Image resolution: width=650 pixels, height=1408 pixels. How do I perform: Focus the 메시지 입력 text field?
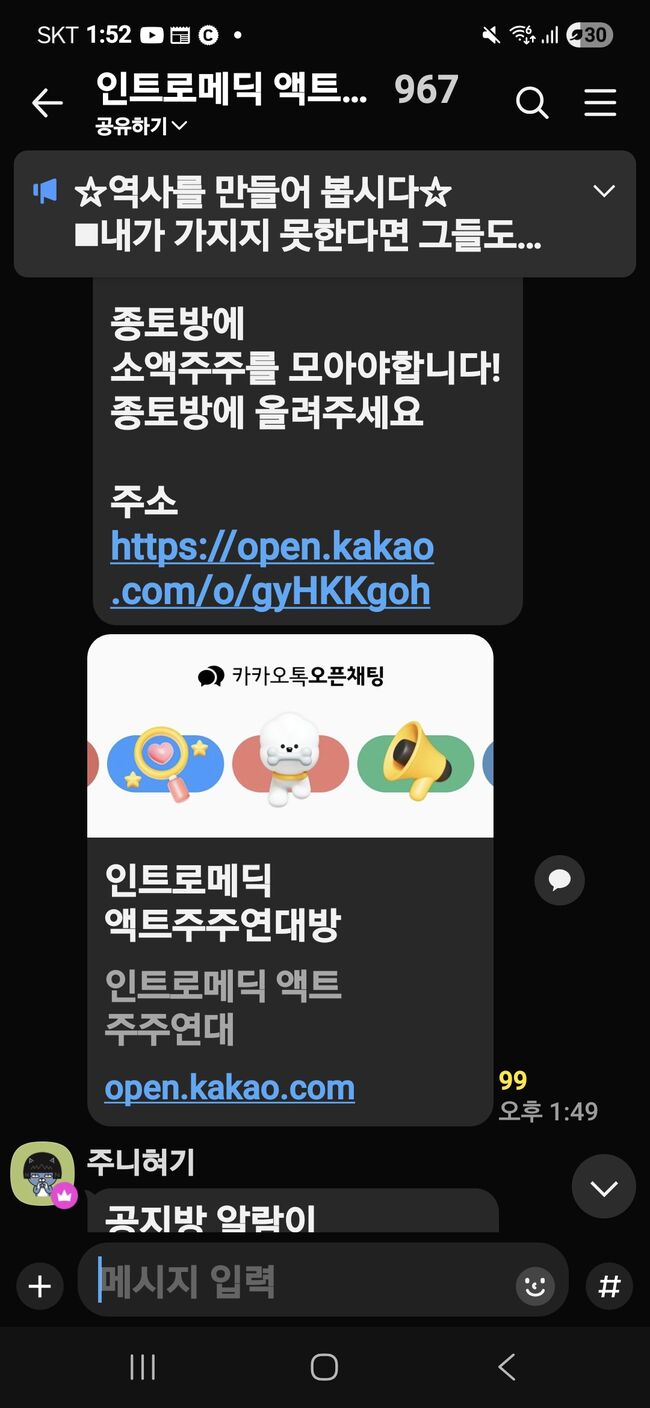pyautogui.click(x=300, y=1283)
